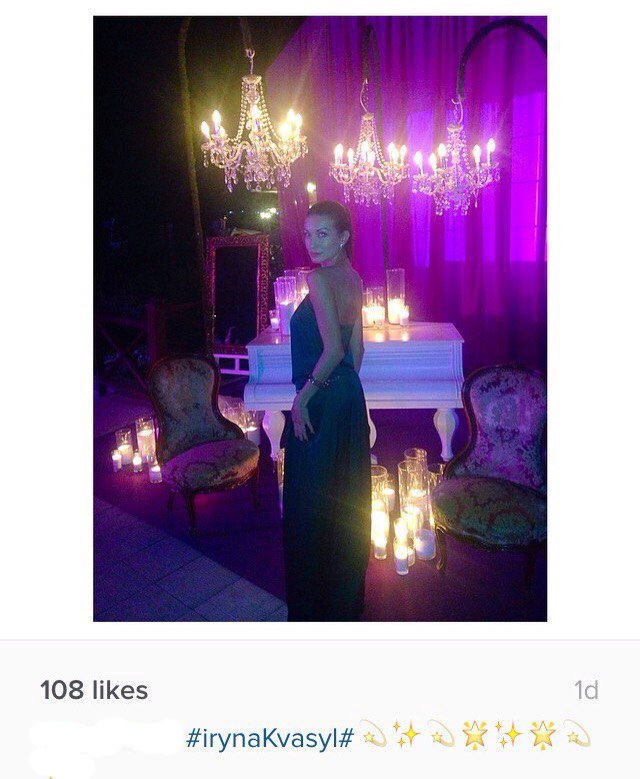Screen dimensions: 640x779
Task: Tap the post photo with chandeliers
Action: pos(320,318)
